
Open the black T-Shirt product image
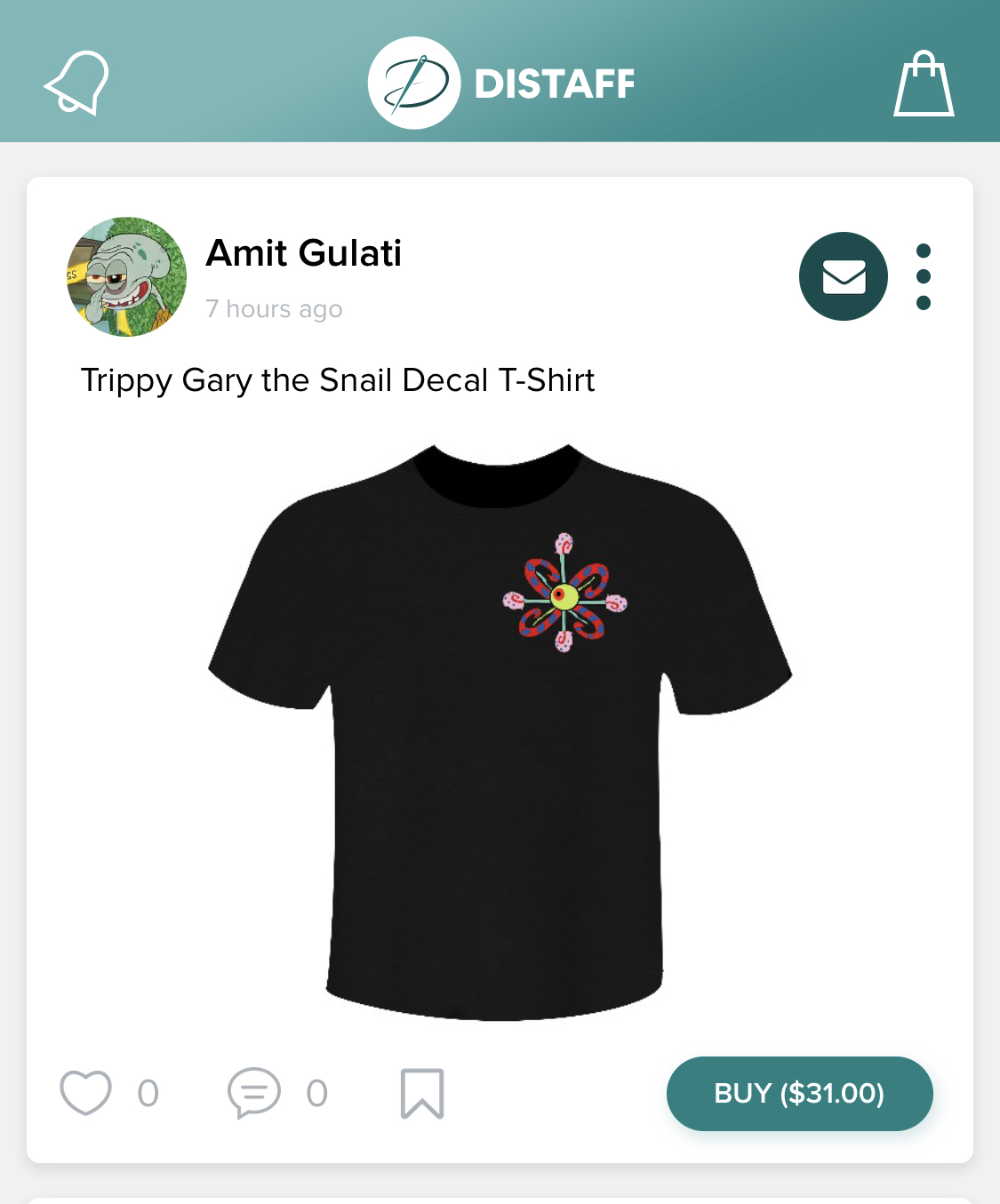500,733
